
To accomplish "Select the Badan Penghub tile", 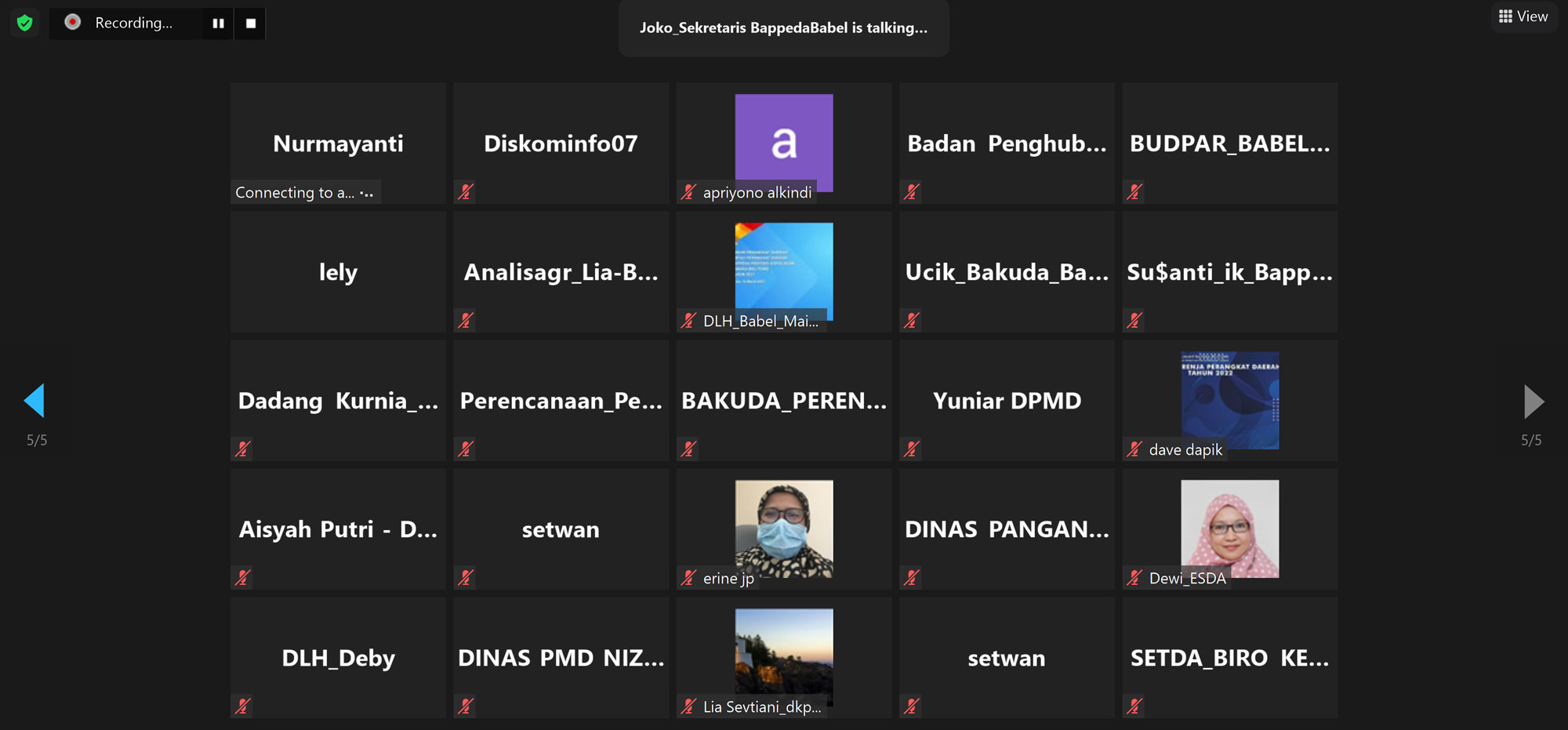I will coord(1007,143).
